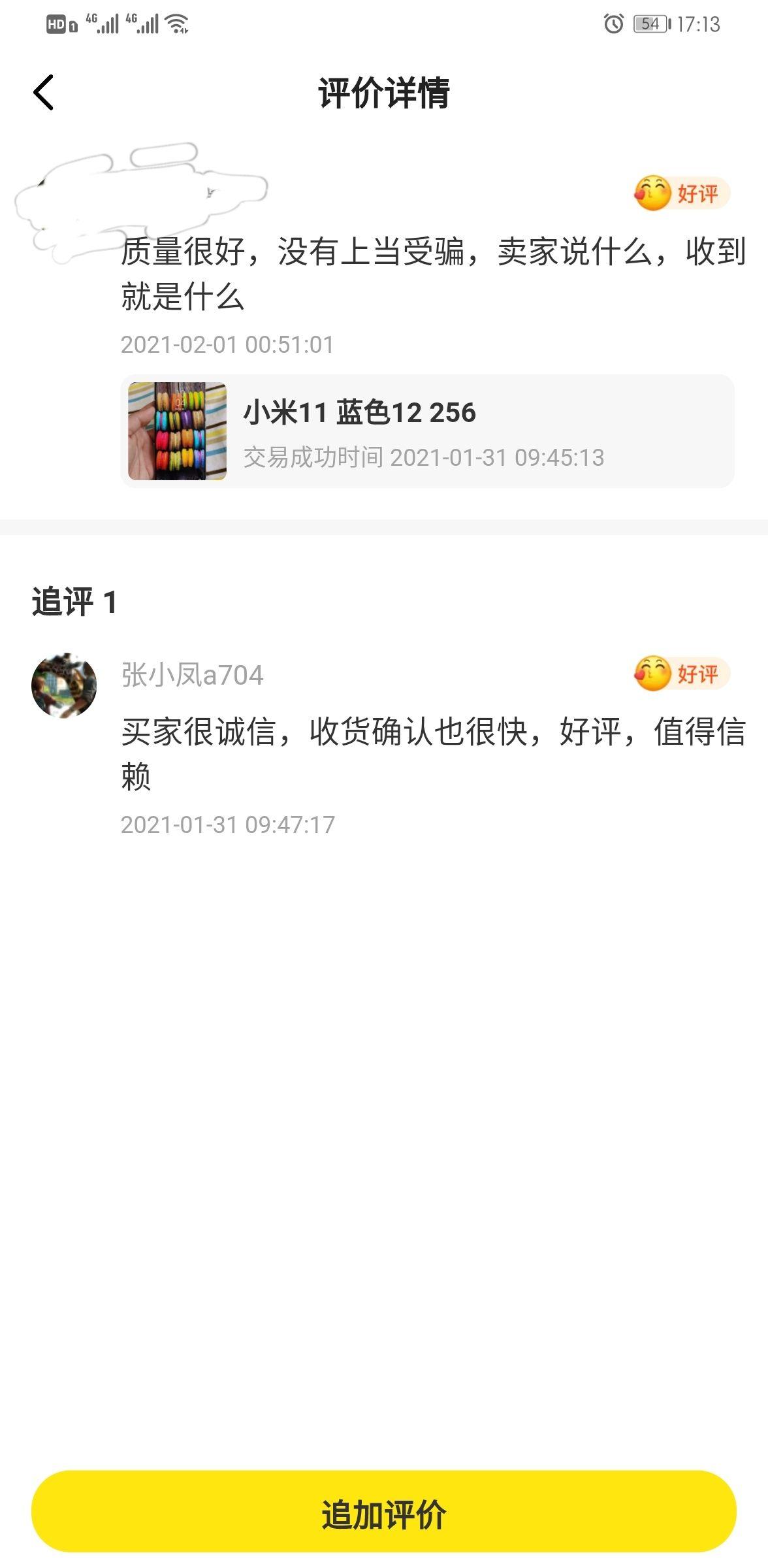Screen dimensions: 768x1568
Task: Open the 小米11 蓝色12 256 item card
Action: pyautogui.click(x=427, y=431)
